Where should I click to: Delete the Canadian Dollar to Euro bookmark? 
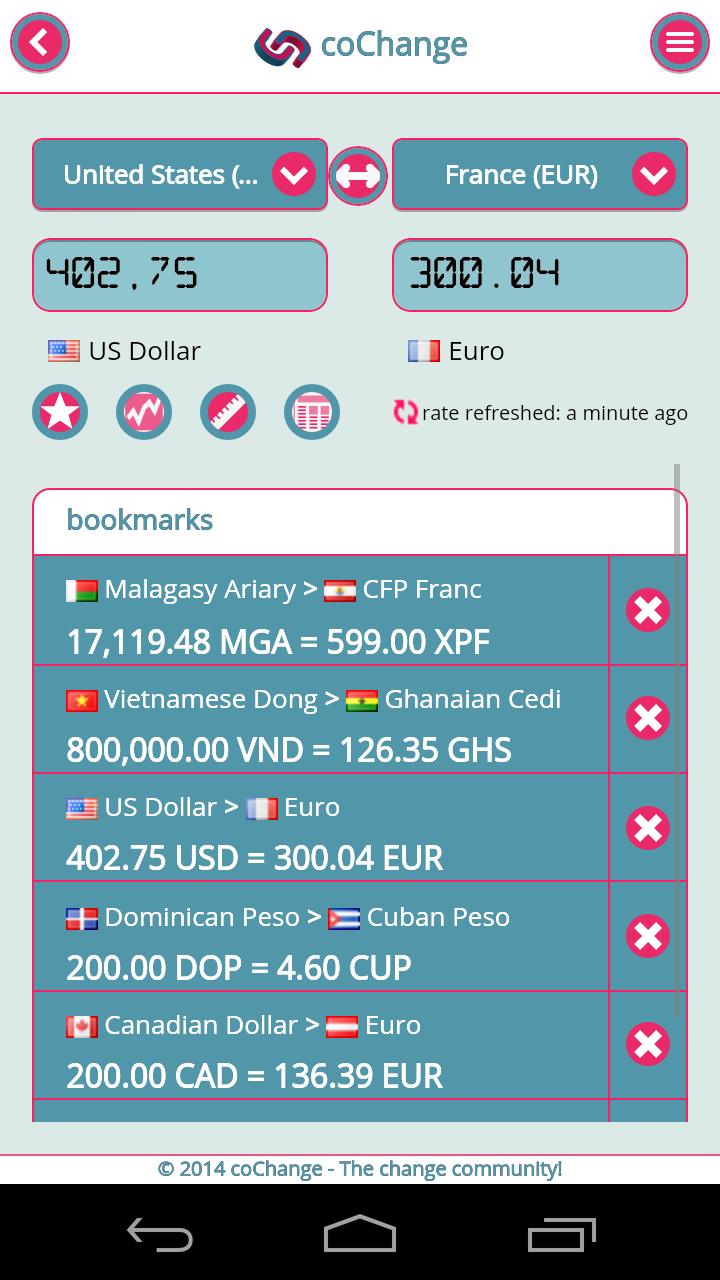[x=648, y=1044]
